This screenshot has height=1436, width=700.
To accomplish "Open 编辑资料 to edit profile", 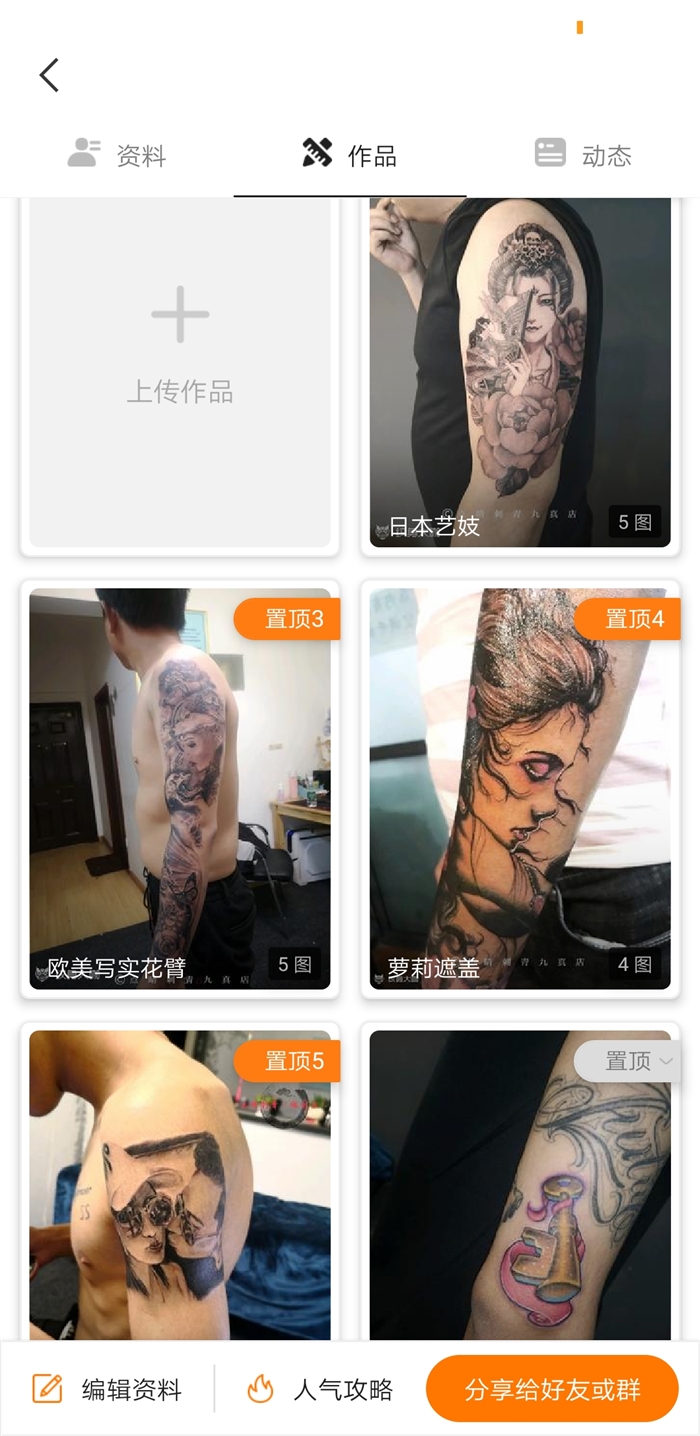I will tap(107, 1389).
